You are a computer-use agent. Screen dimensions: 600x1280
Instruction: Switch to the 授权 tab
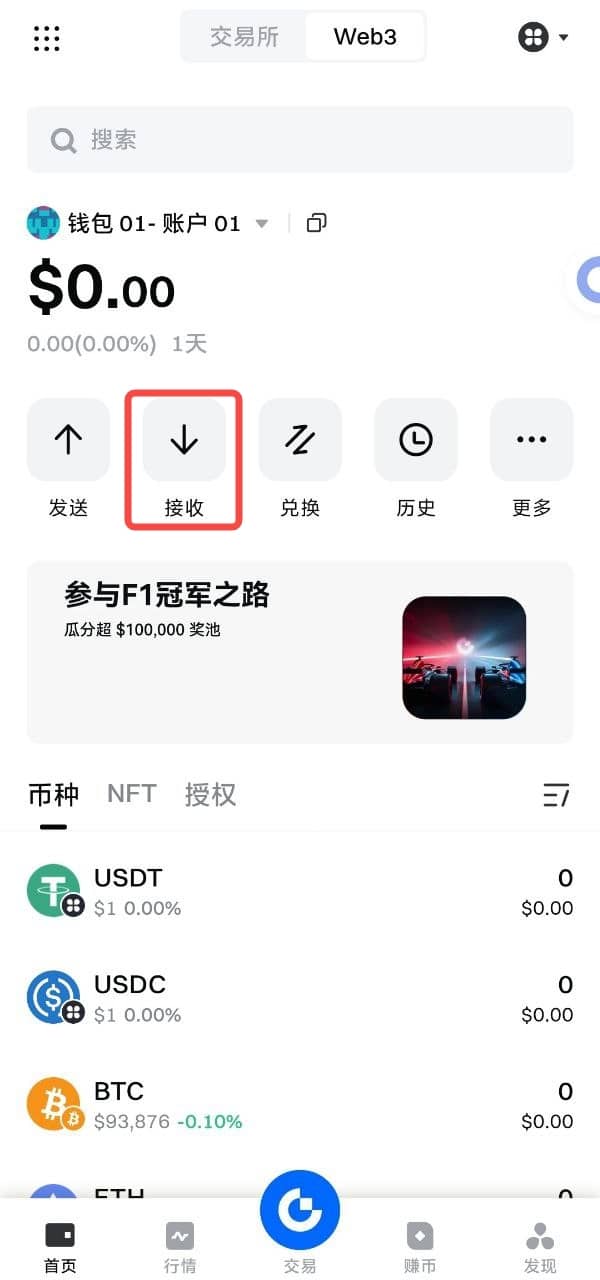click(210, 795)
